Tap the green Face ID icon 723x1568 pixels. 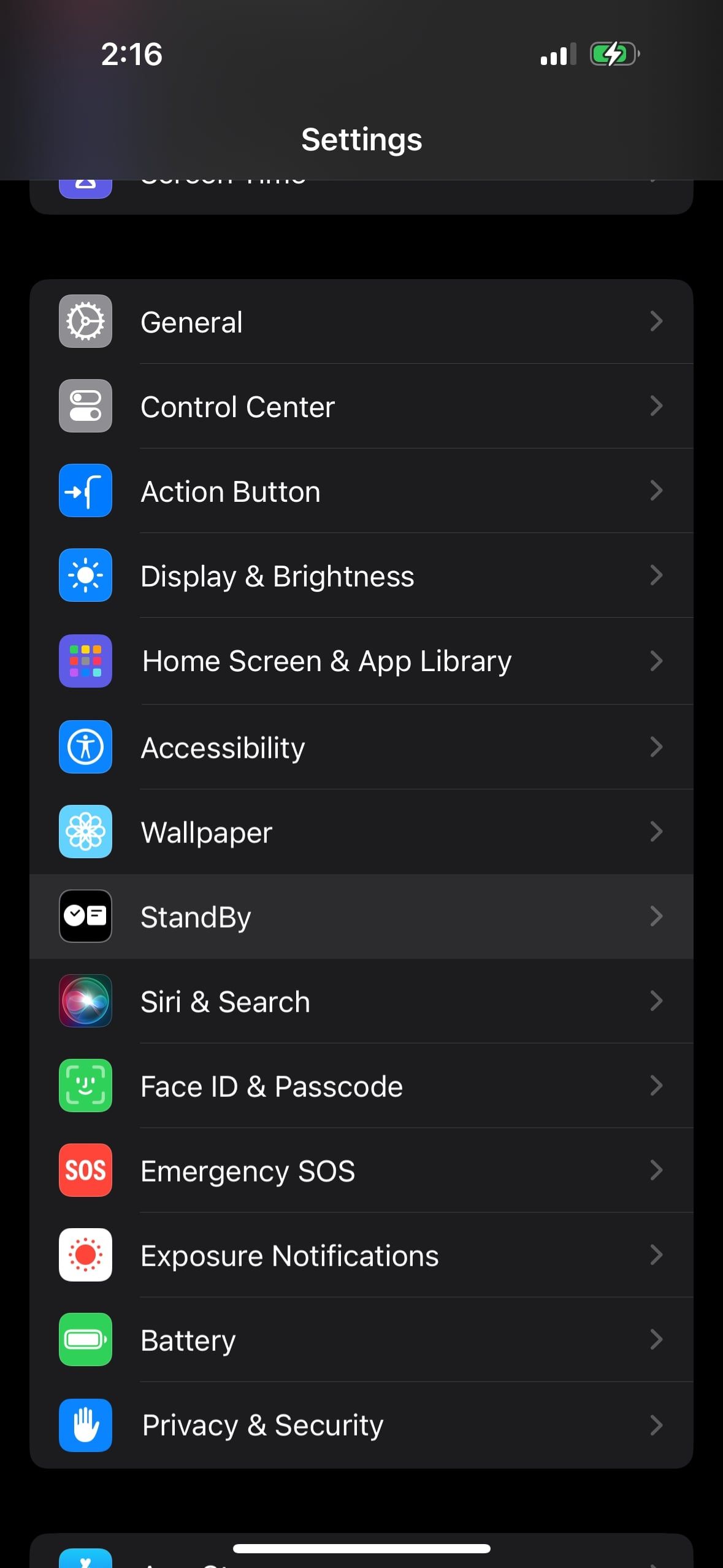tap(85, 1086)
